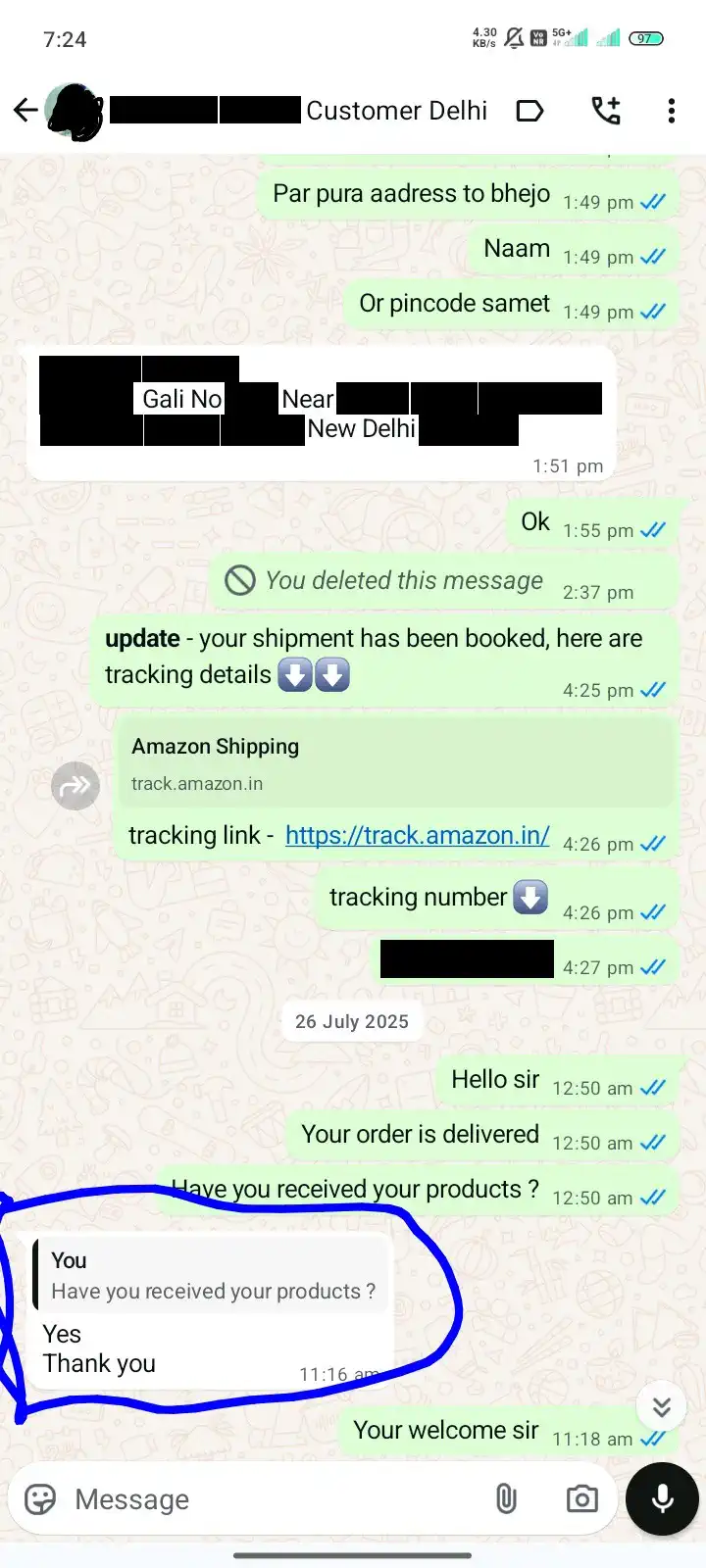
Task: Open the three-dot overflow menu
Action: click(672, 111)
